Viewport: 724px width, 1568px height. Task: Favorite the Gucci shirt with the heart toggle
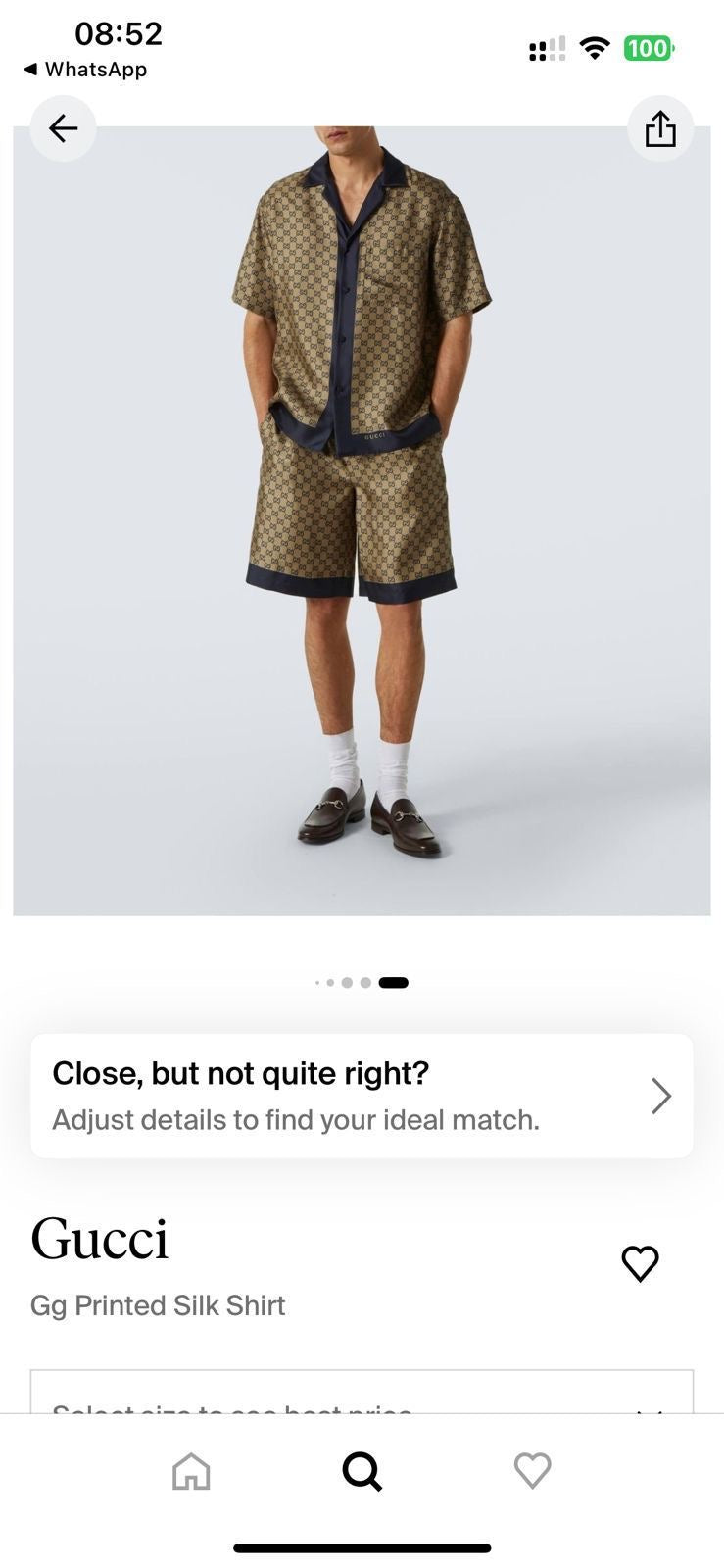pos(641,1263)
